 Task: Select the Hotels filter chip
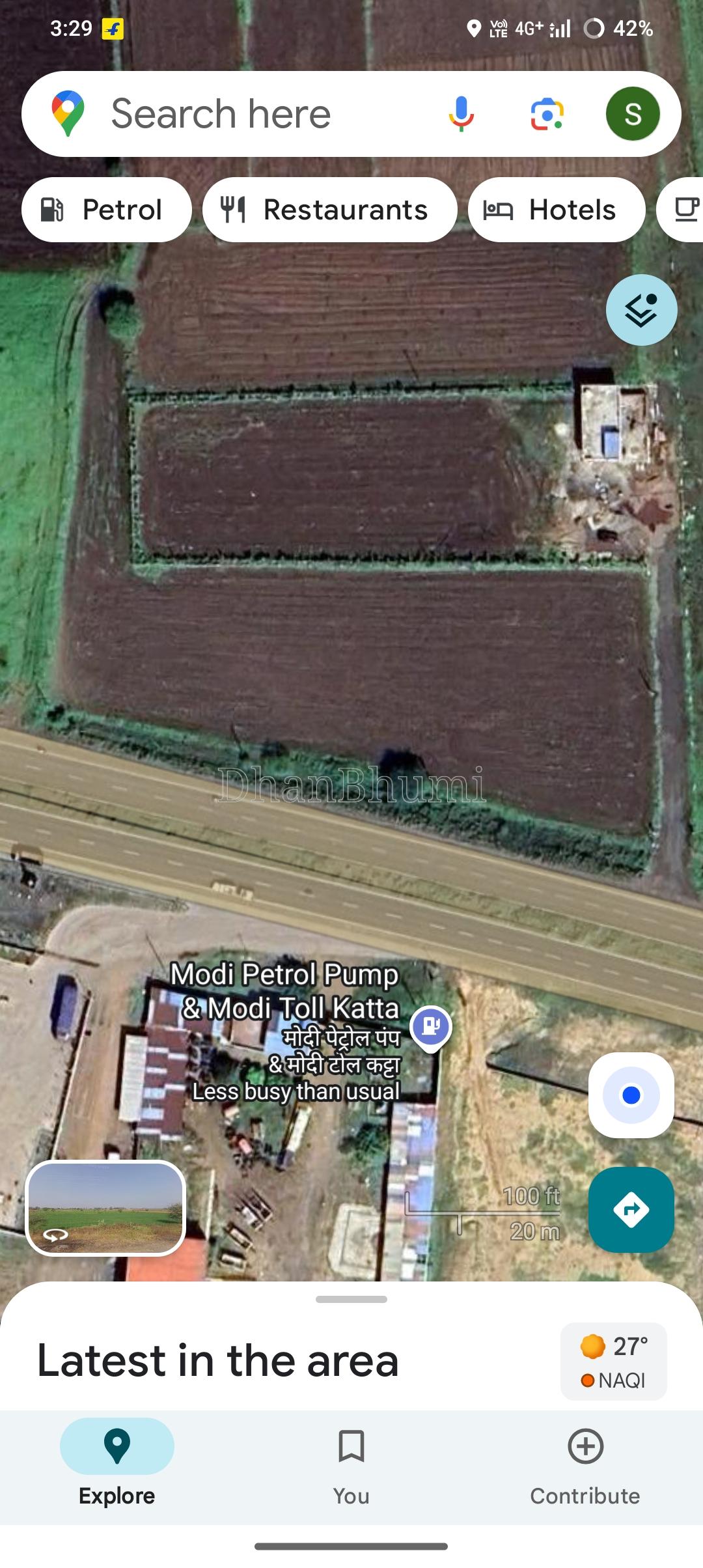[556, 210]
